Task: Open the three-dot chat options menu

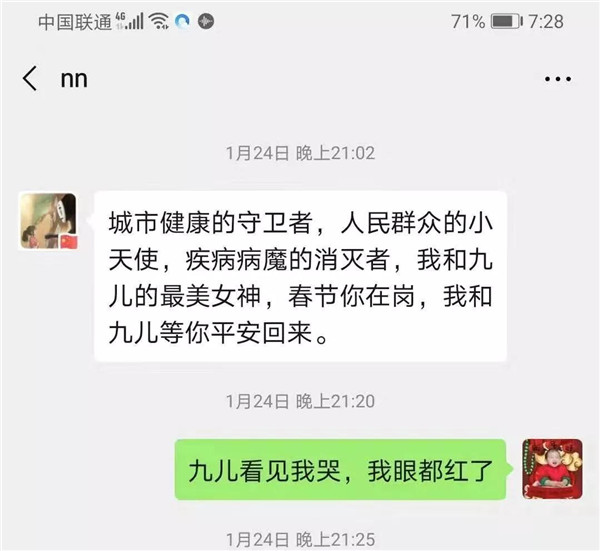Action: pos(557,79)
